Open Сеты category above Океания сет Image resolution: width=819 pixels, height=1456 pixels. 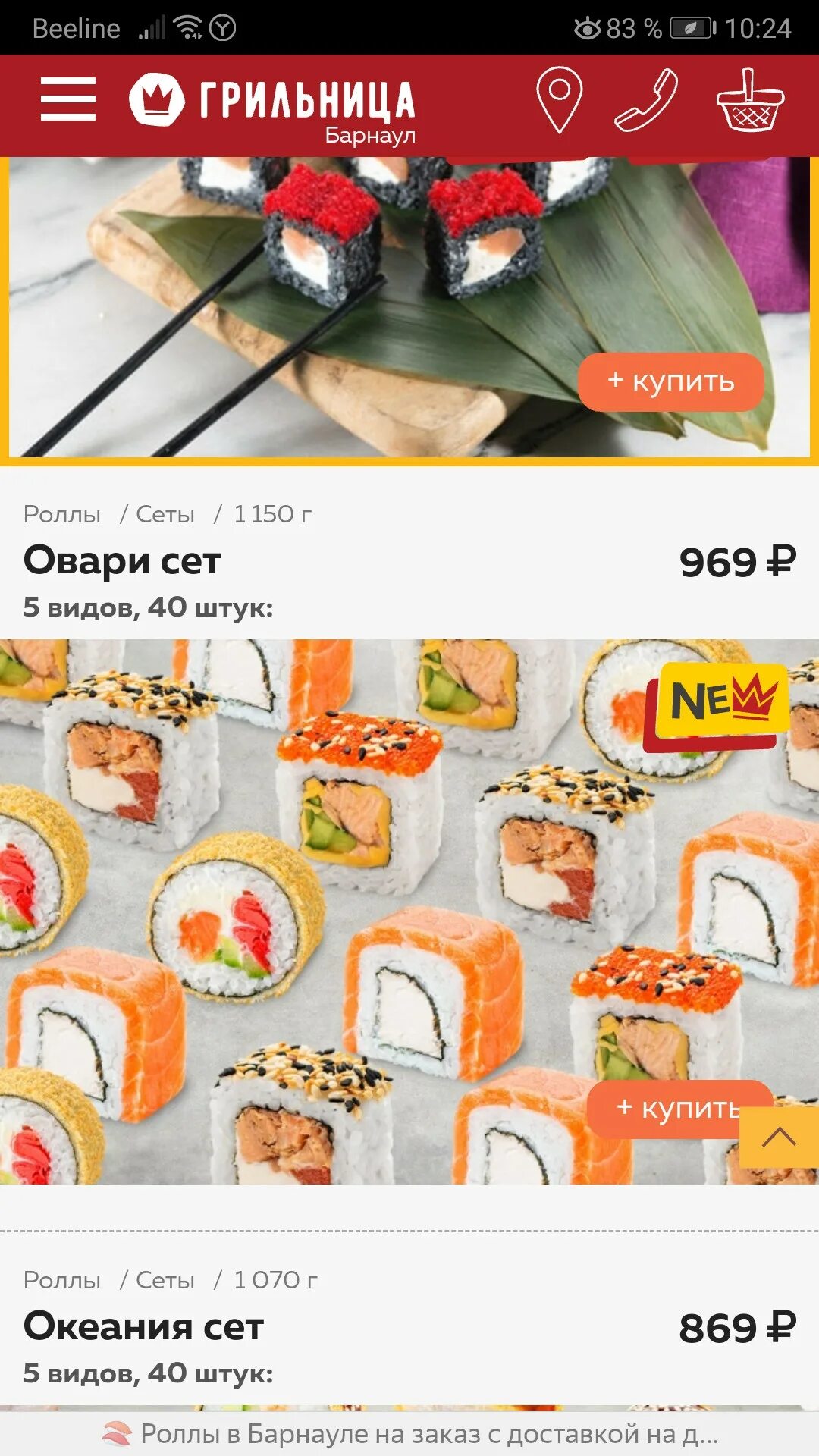tap(165, 1280)
